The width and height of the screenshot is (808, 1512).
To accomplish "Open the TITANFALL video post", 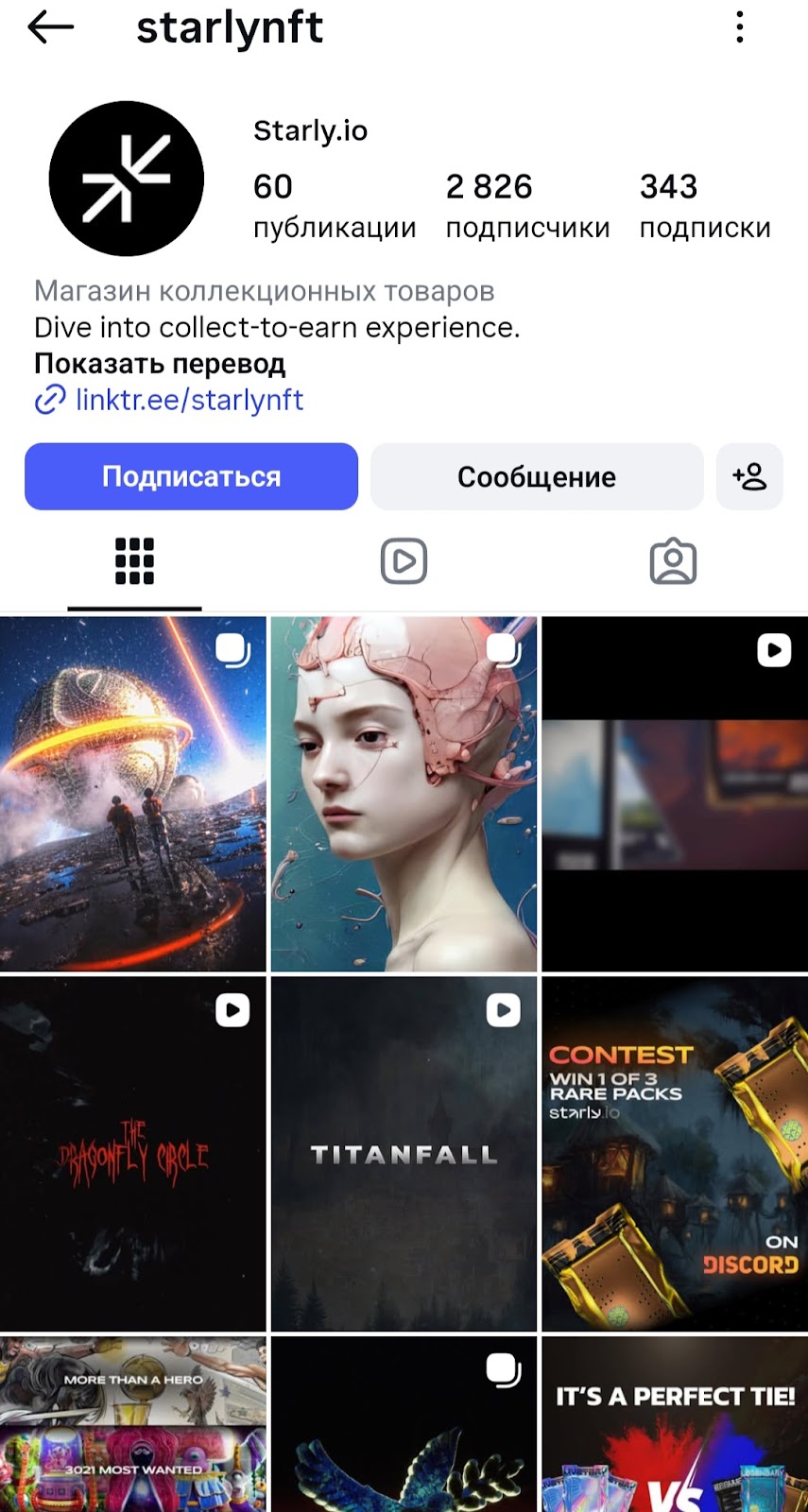I will [x=404, y=1154].
